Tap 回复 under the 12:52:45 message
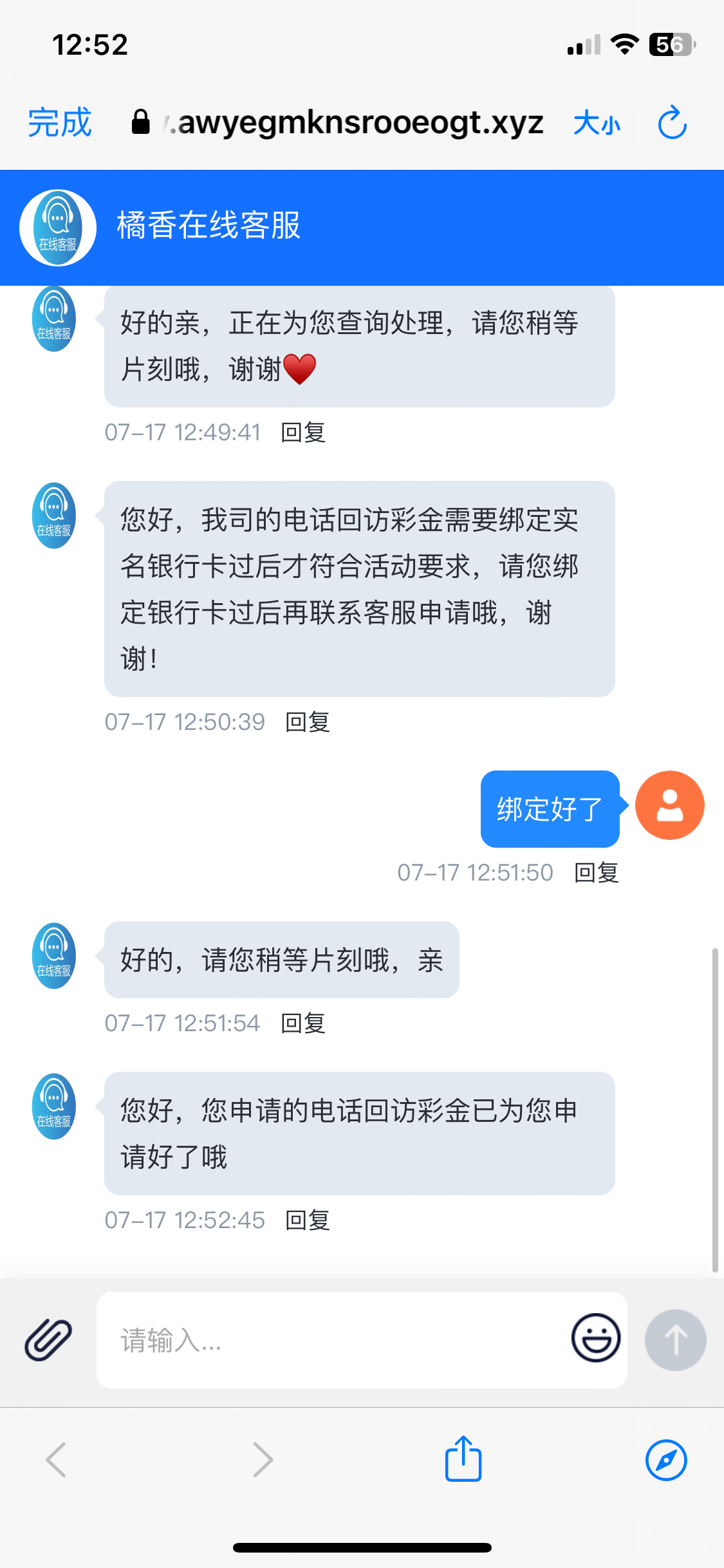The image size is (724, 1568). pos(308,1220)
